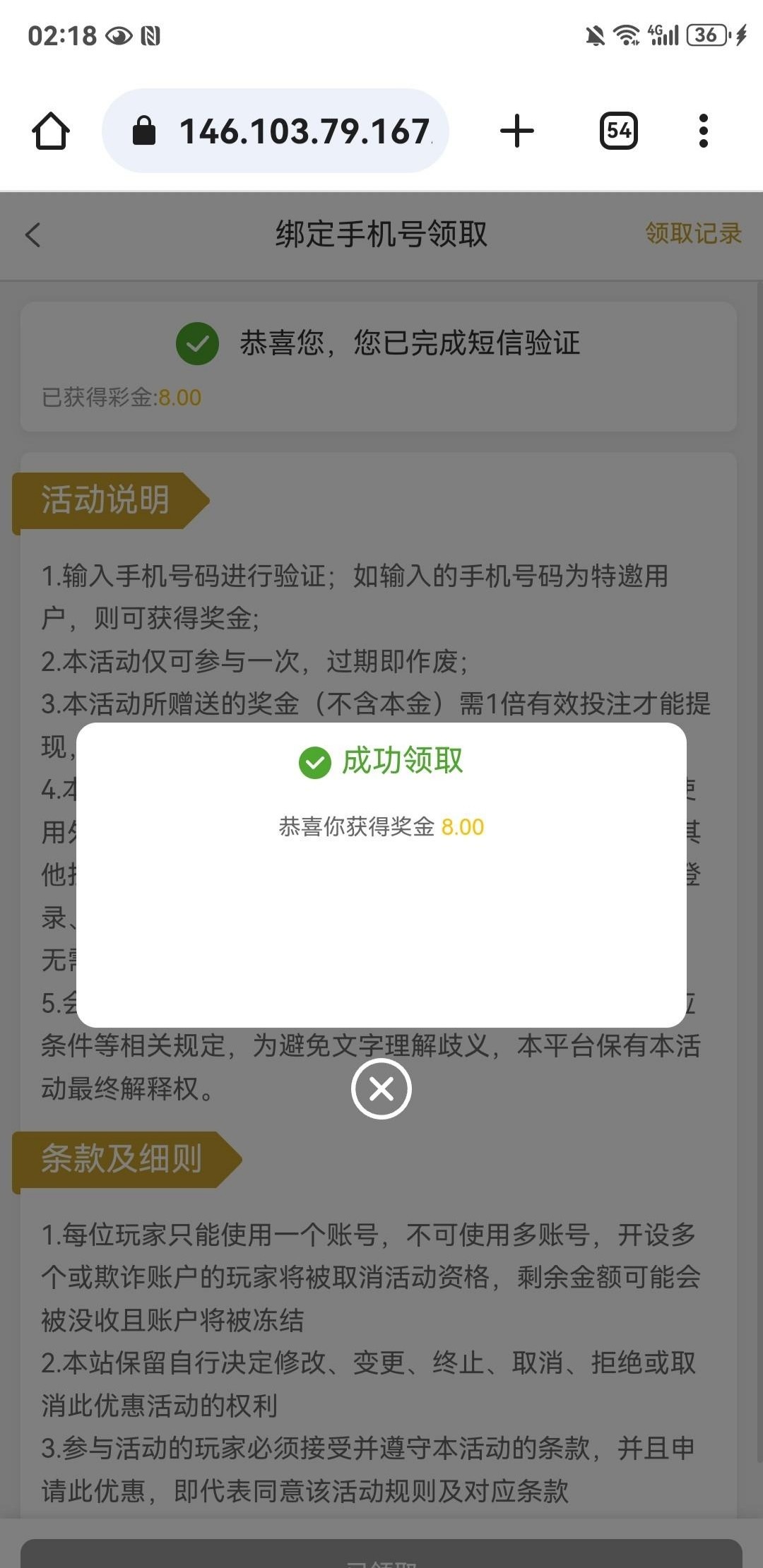Open the browser overflow menu
The width and height of the screenshot is (763, 1568).
703,131
